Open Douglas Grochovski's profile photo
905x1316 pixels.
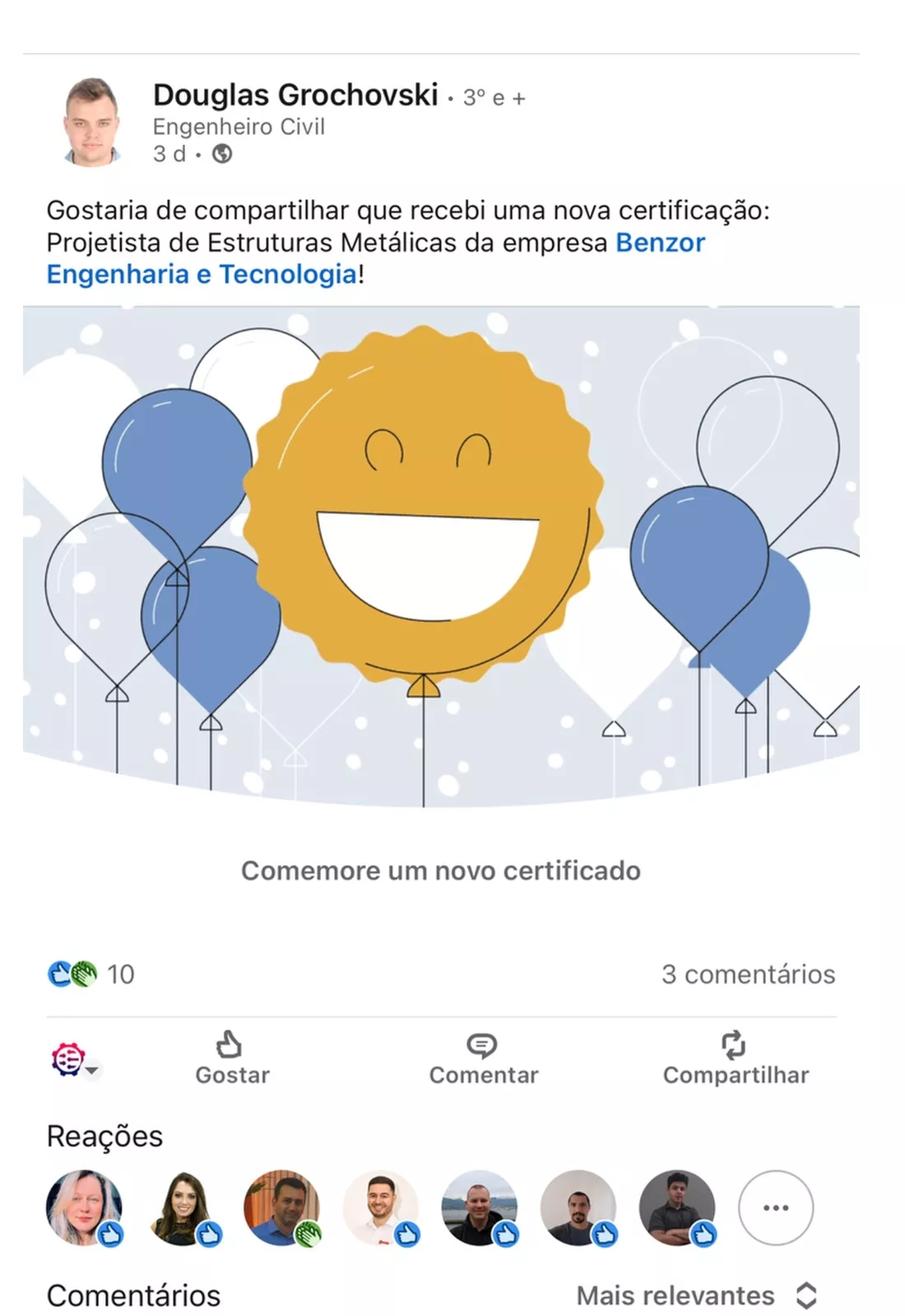[91, 123]
